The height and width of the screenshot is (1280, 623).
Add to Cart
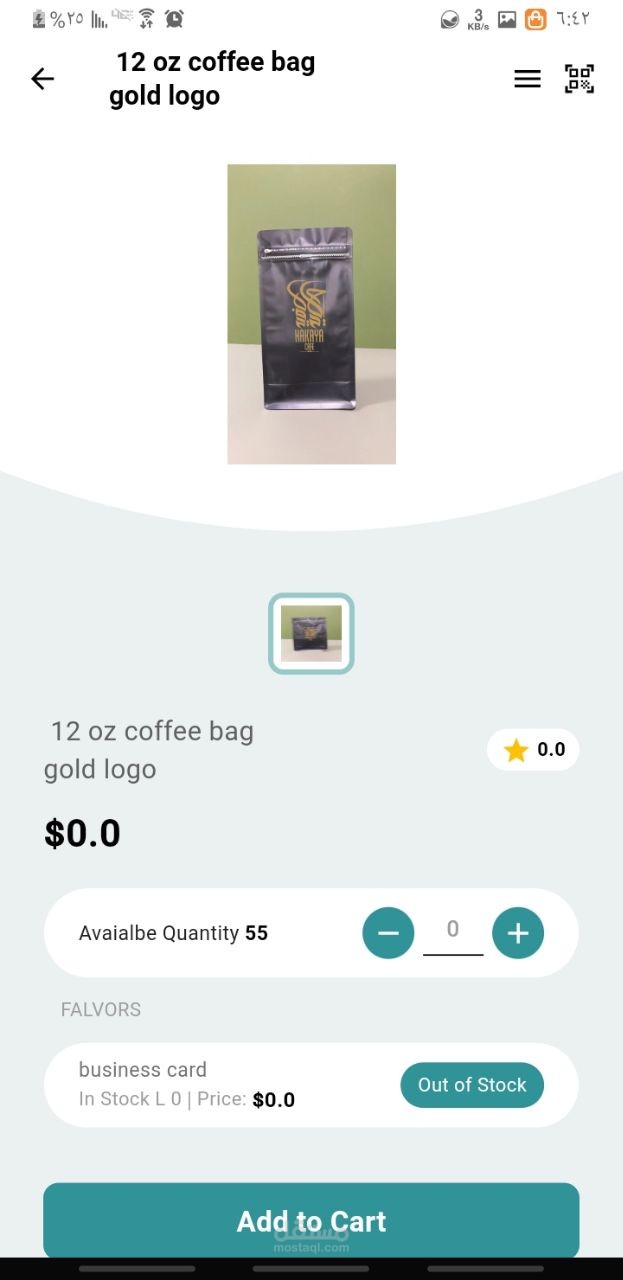click(x=311, y=1220)
